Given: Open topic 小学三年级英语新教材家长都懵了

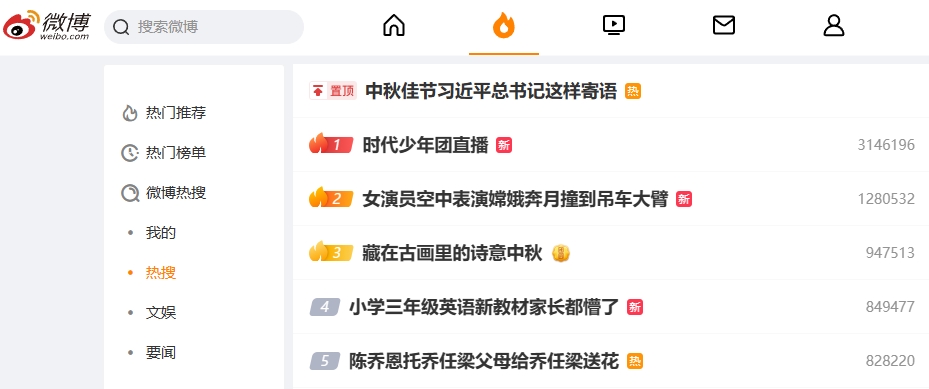Looking at the screenshot, I should click(x=484, y=307).
